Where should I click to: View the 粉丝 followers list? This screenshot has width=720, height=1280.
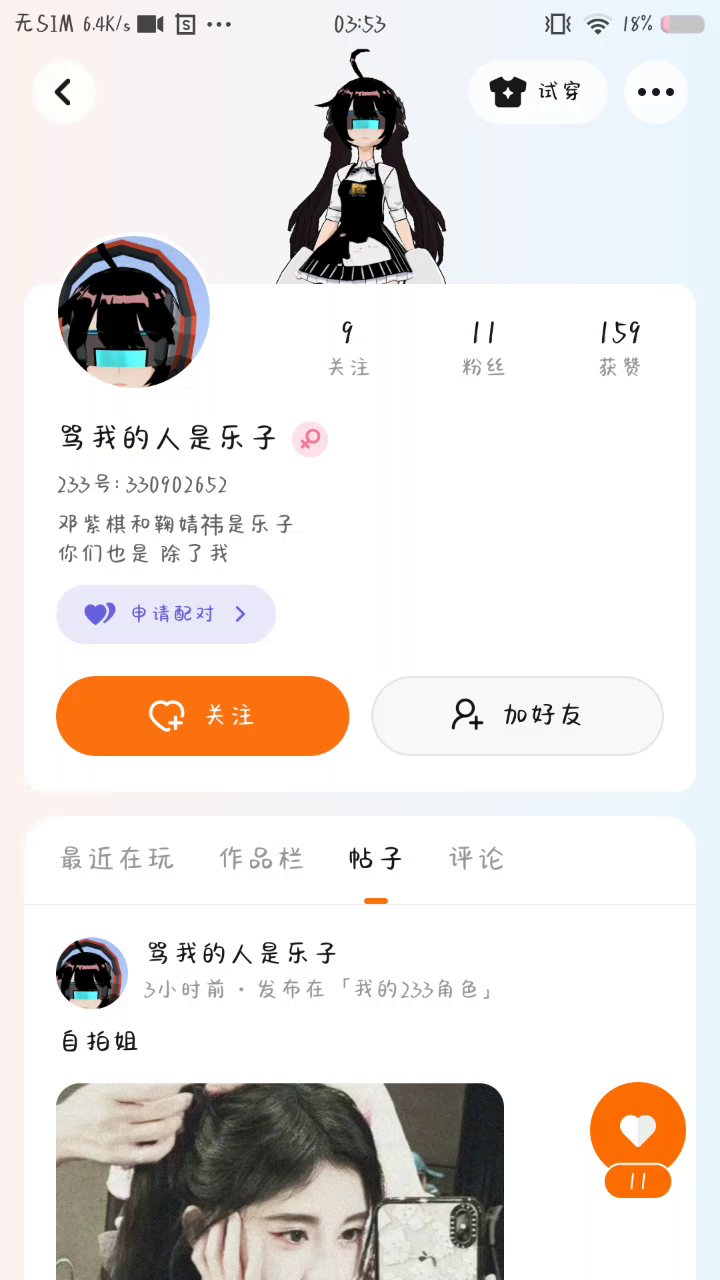click(484, 347)
